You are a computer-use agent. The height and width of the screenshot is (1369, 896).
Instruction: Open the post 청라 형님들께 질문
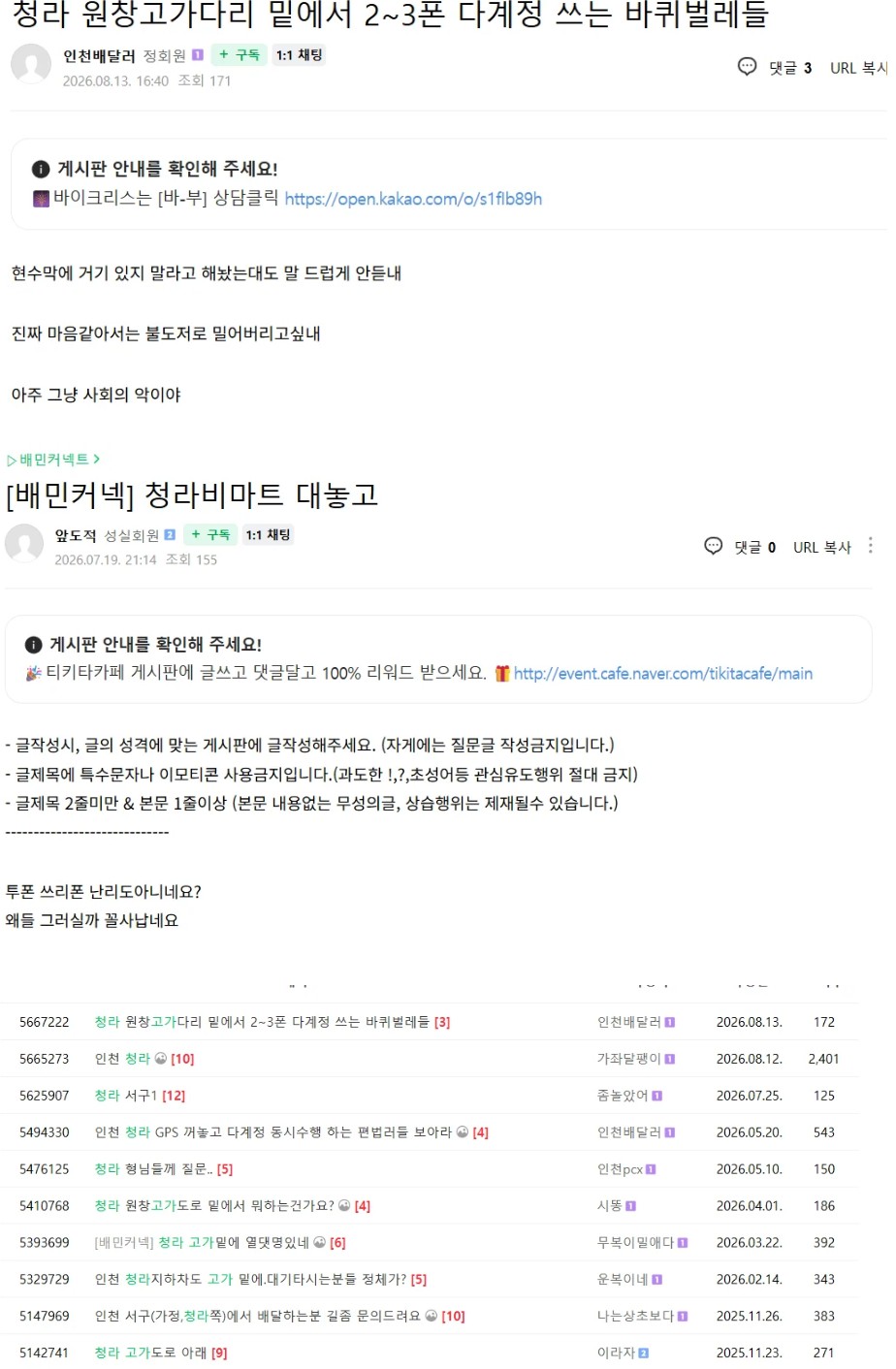click(x=163, y=1169)
